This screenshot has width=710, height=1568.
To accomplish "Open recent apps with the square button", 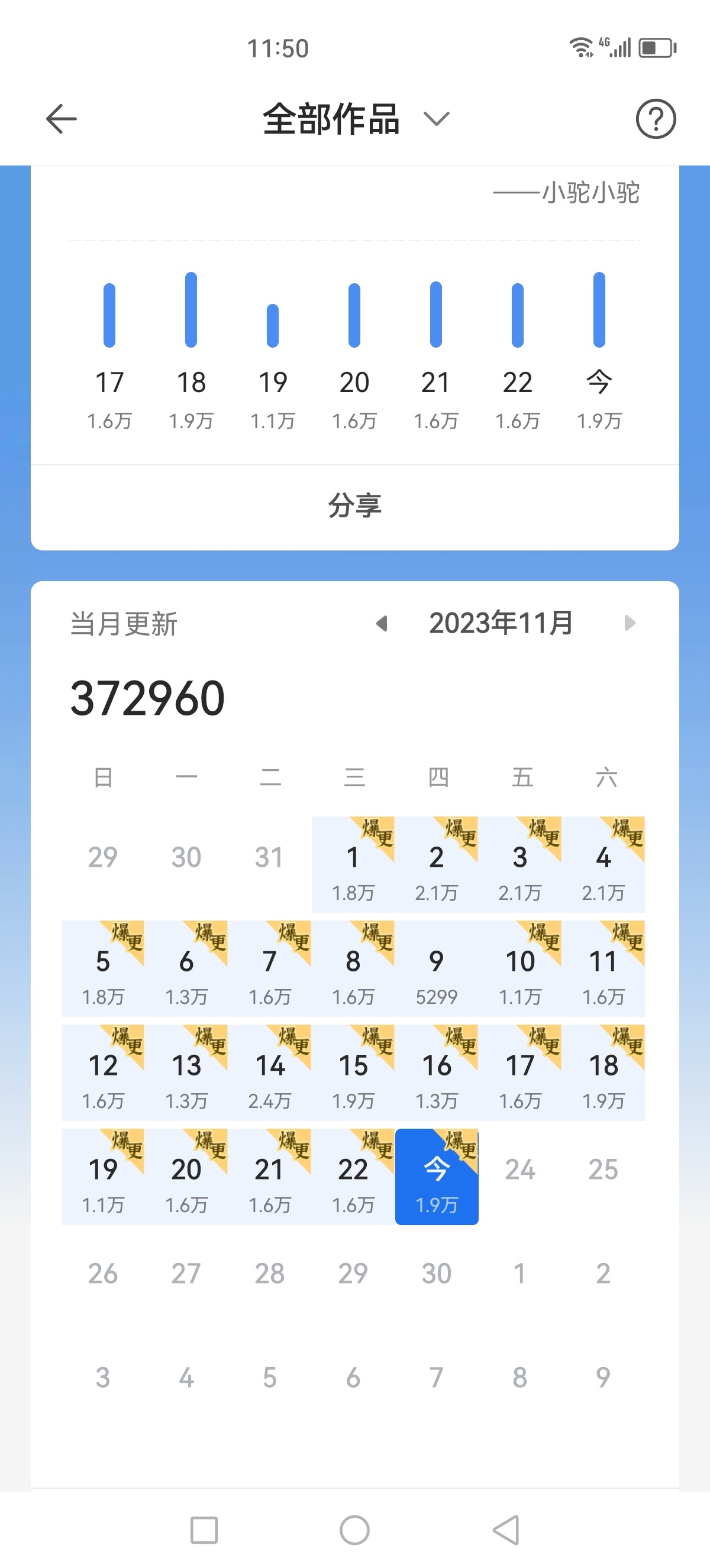I will pos(204,1530).
